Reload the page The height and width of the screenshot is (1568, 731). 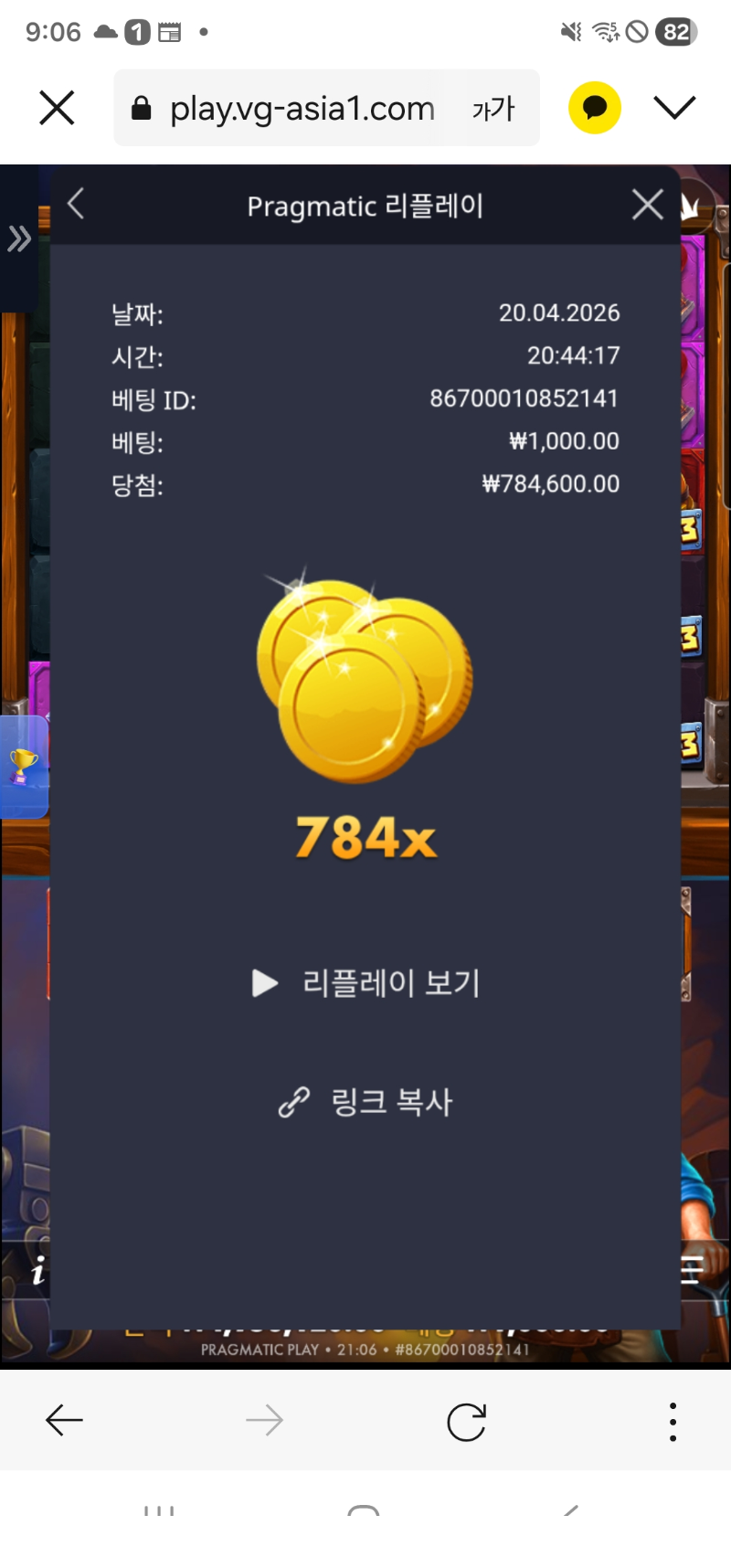(x=466, y=1421)
